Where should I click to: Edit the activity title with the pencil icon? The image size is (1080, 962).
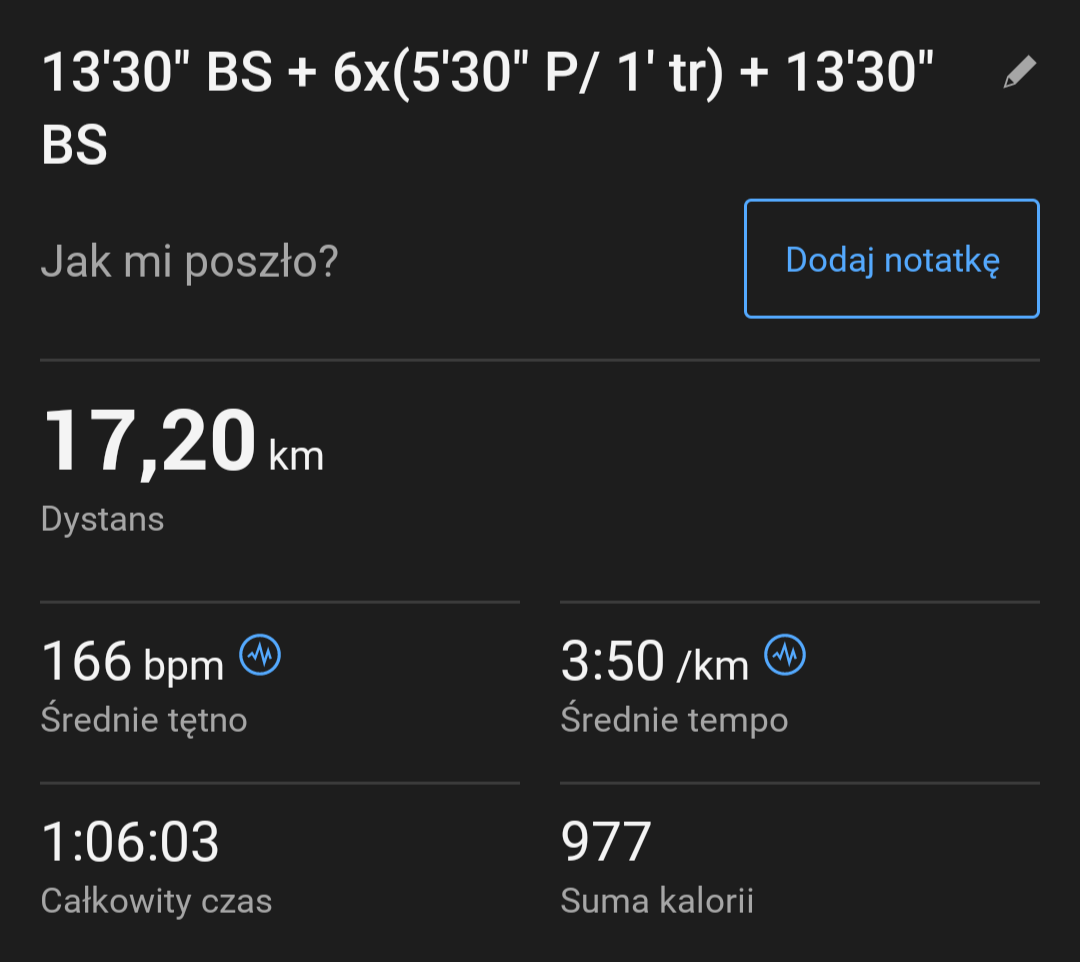point(1019,73)
